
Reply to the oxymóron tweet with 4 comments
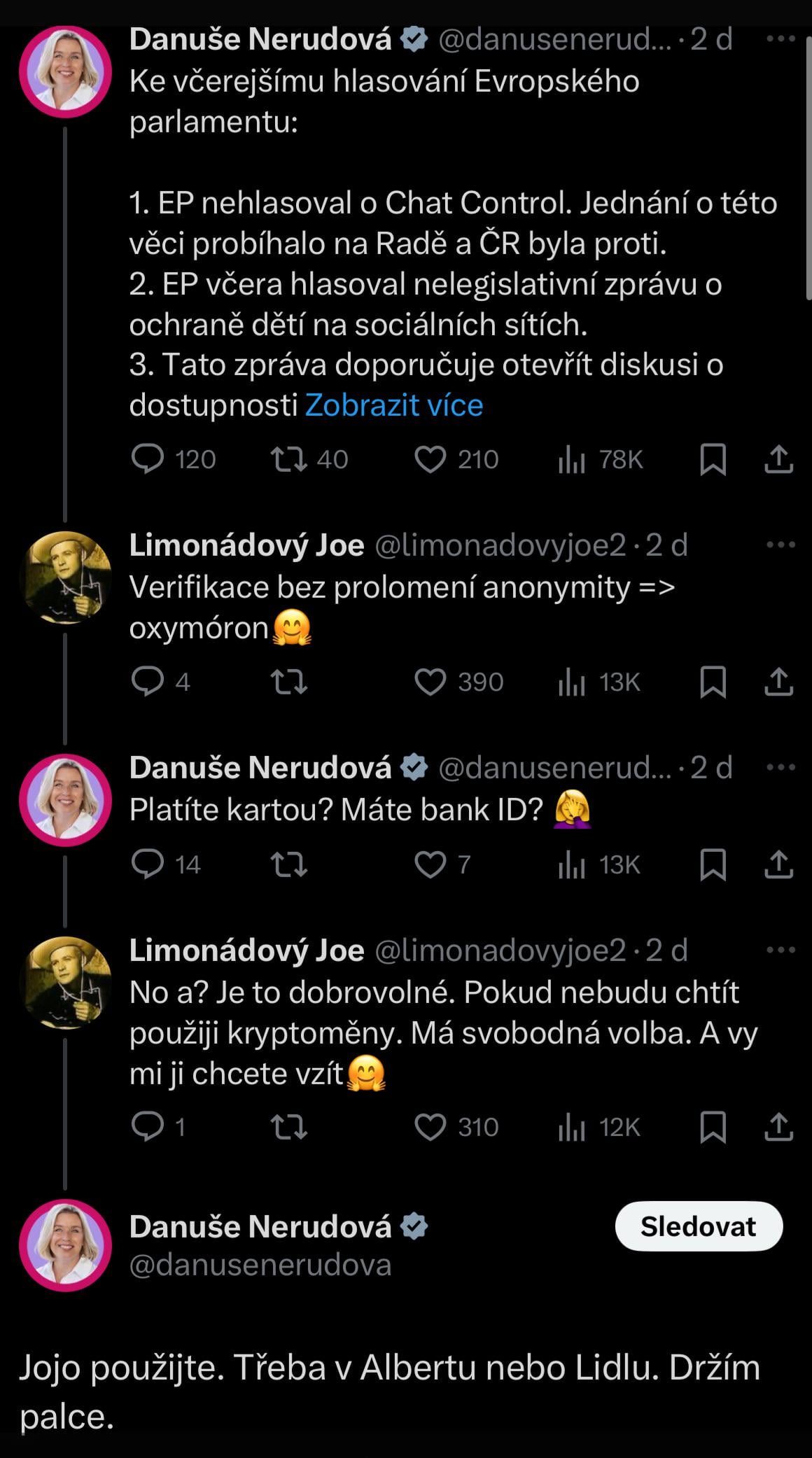(x=148, y=682)
